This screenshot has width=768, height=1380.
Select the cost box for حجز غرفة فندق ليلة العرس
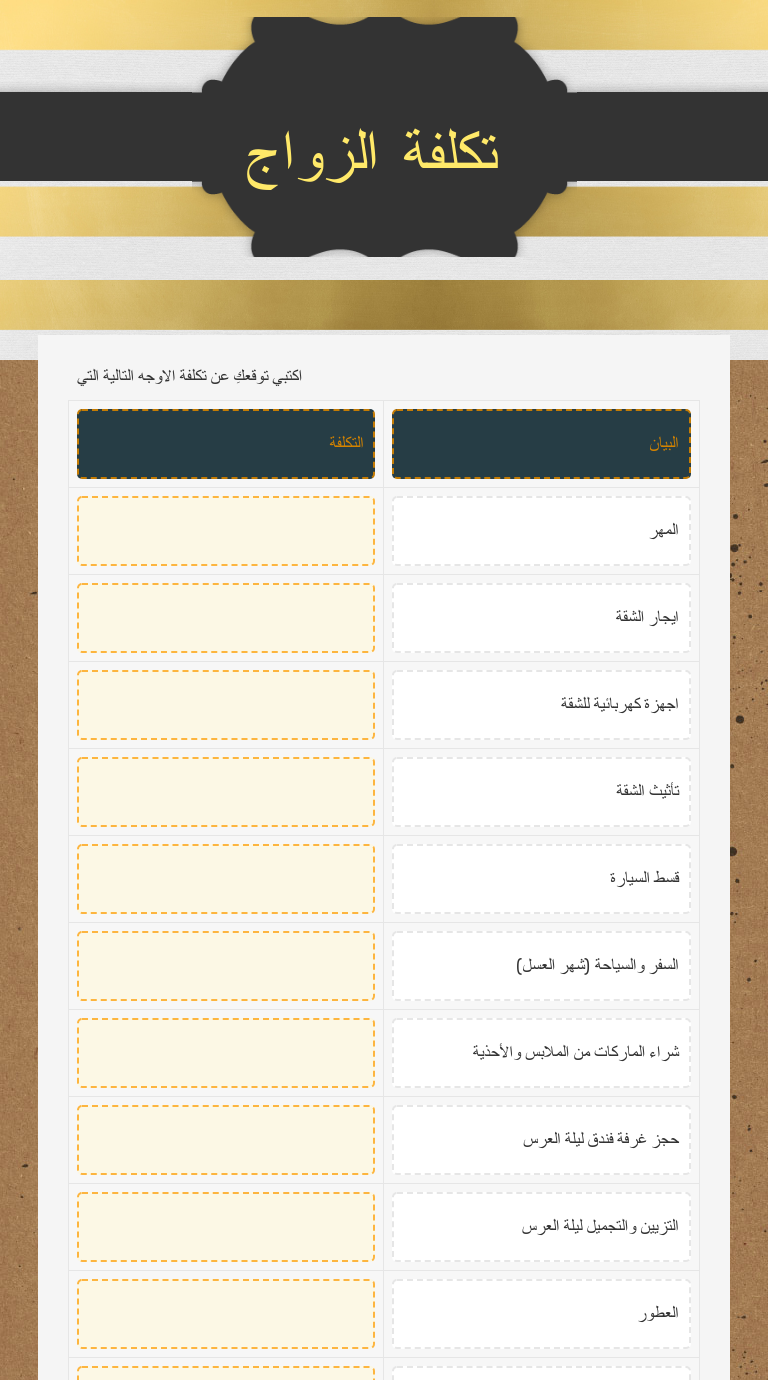[x=226, y=1139]
